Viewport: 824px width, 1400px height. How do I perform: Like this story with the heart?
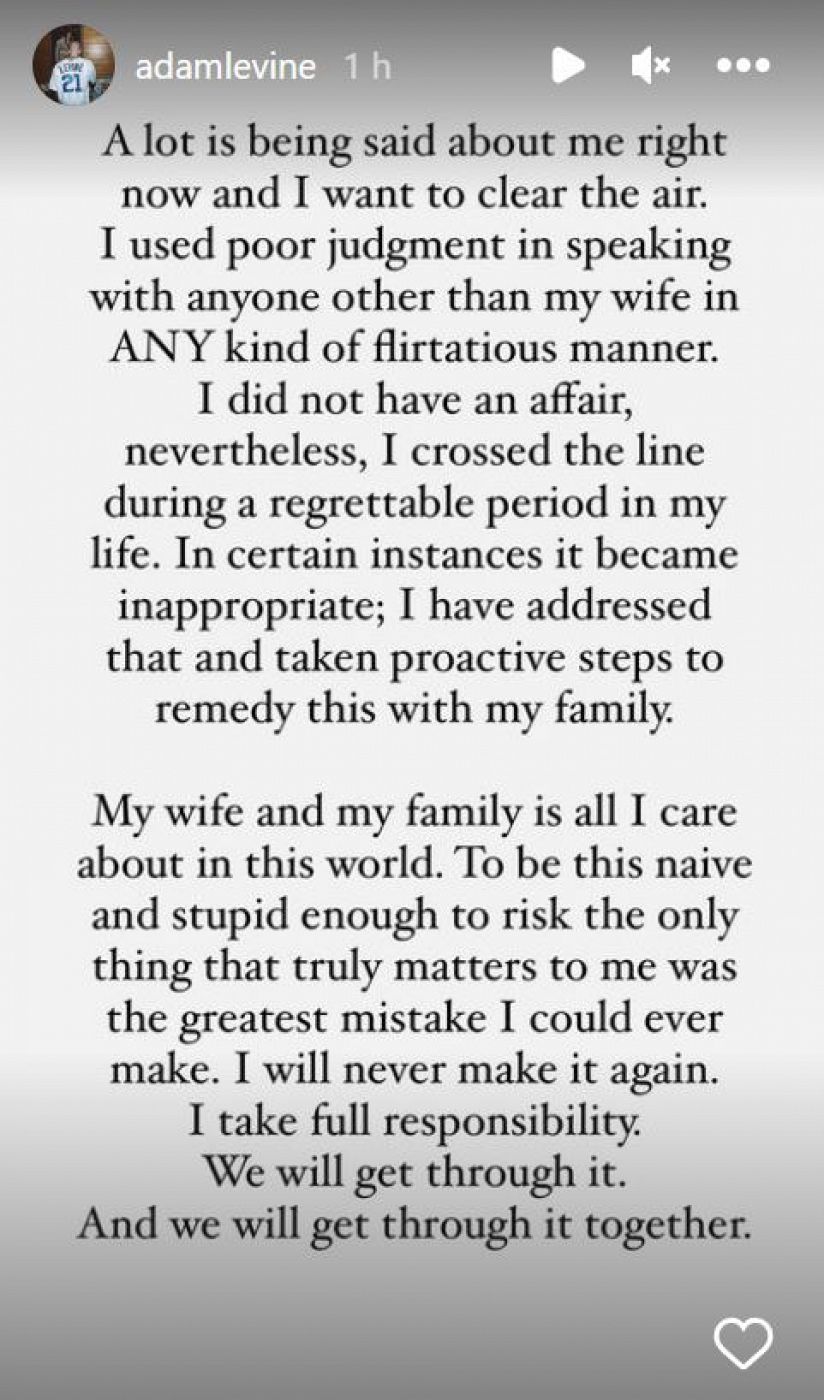point(743,1342)
